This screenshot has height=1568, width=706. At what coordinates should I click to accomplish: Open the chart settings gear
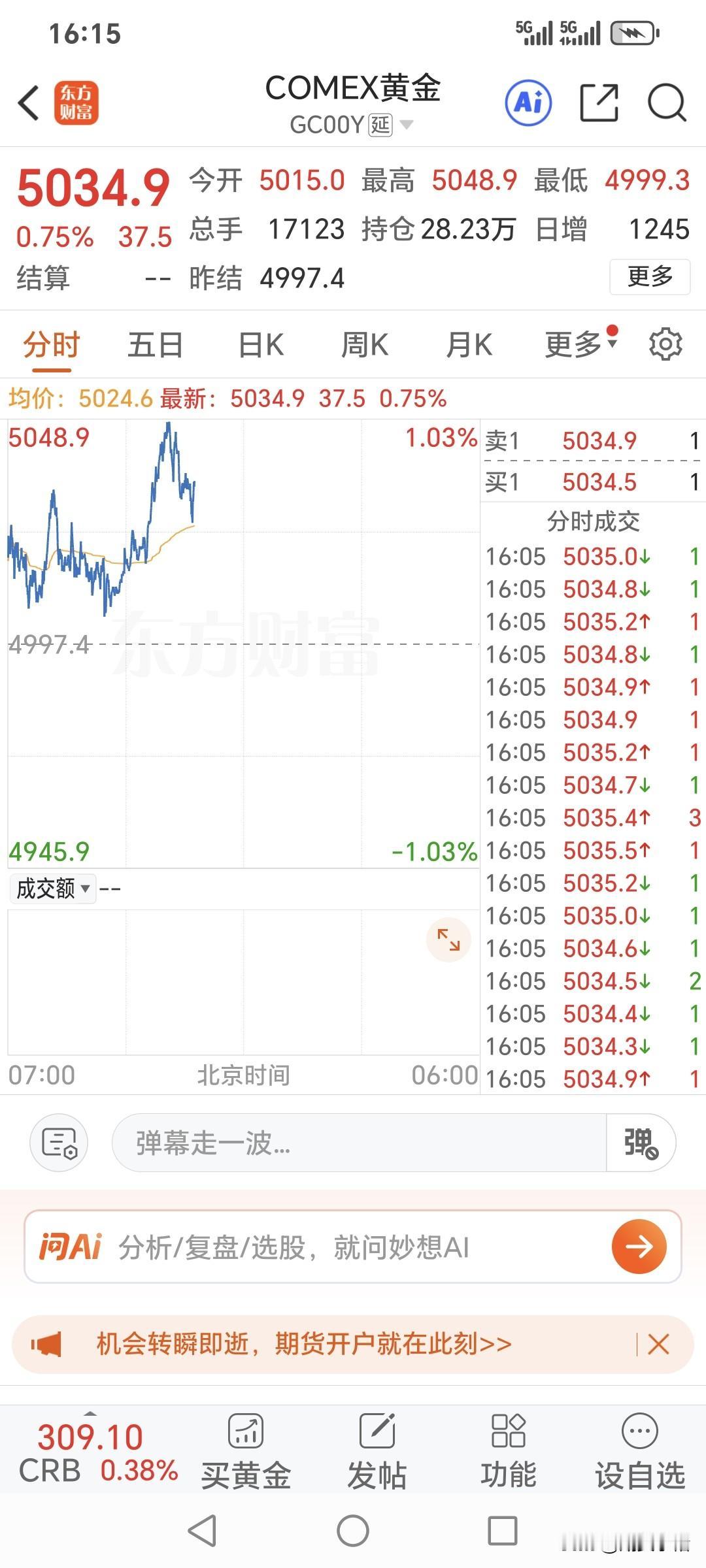tap(666, 344)
